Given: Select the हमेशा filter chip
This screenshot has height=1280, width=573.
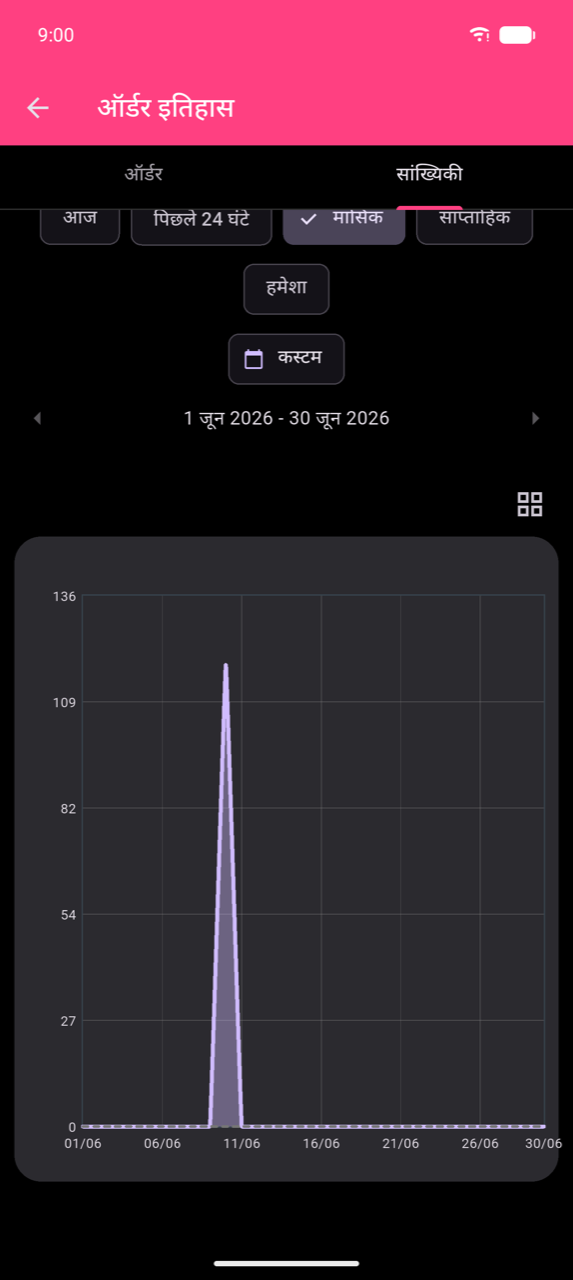Looking at the screenshot, I should (x=286, y=289).
